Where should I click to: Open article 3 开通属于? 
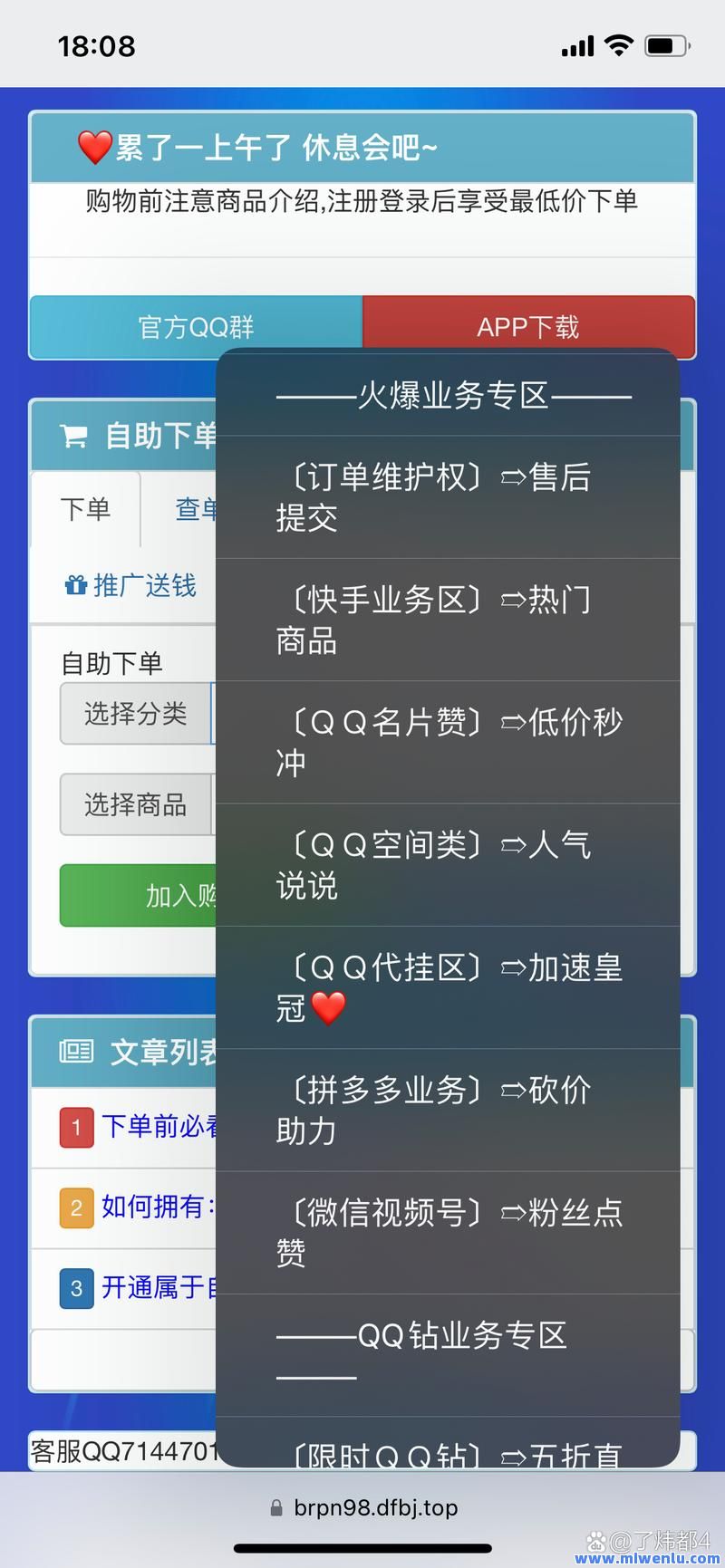pyautogui.click(x=156, y=1287)
